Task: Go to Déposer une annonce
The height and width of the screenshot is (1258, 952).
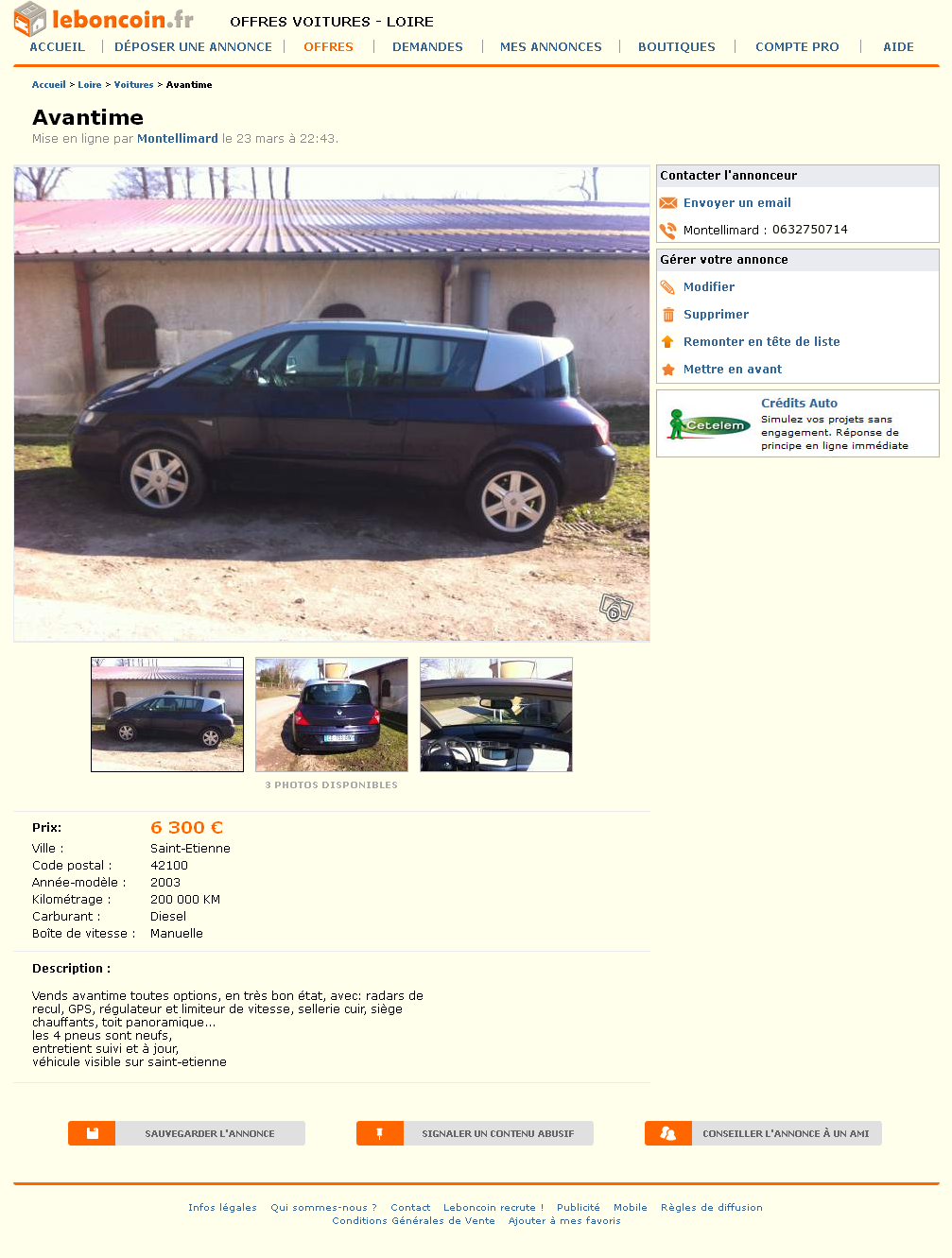Action: click(x=193, y=46)
